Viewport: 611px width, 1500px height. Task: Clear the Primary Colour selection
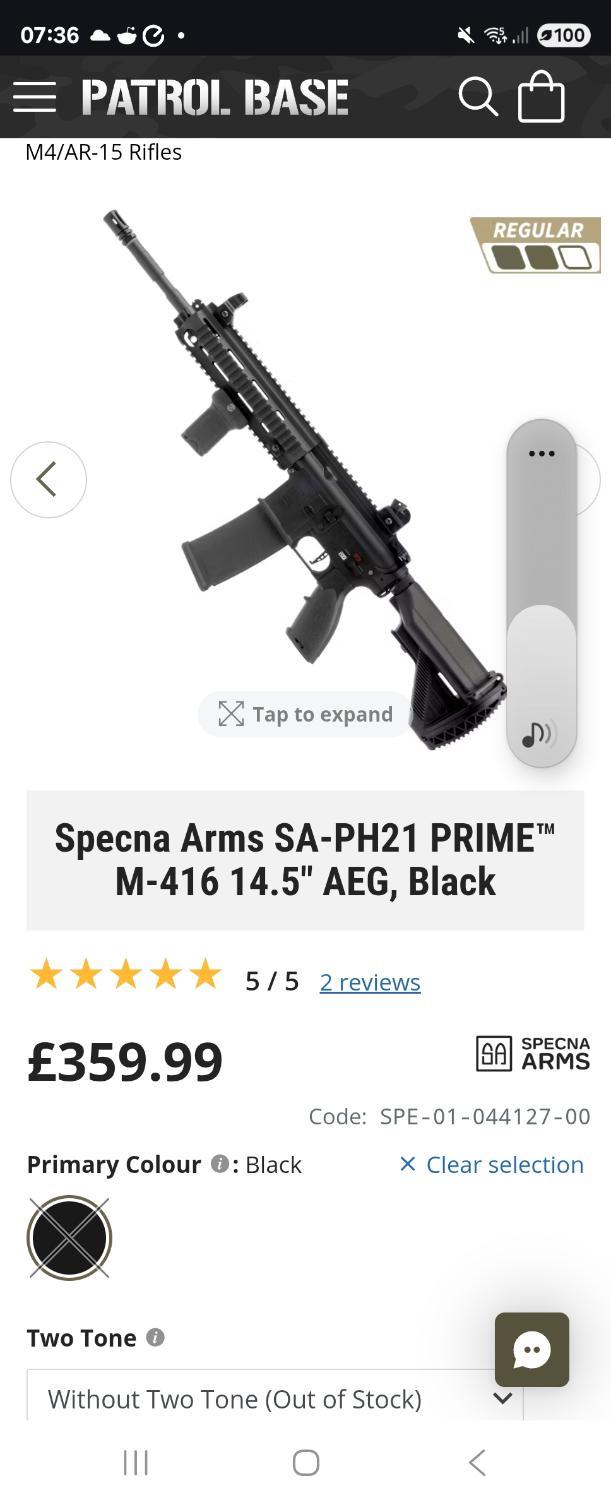tap(491, 1164)
